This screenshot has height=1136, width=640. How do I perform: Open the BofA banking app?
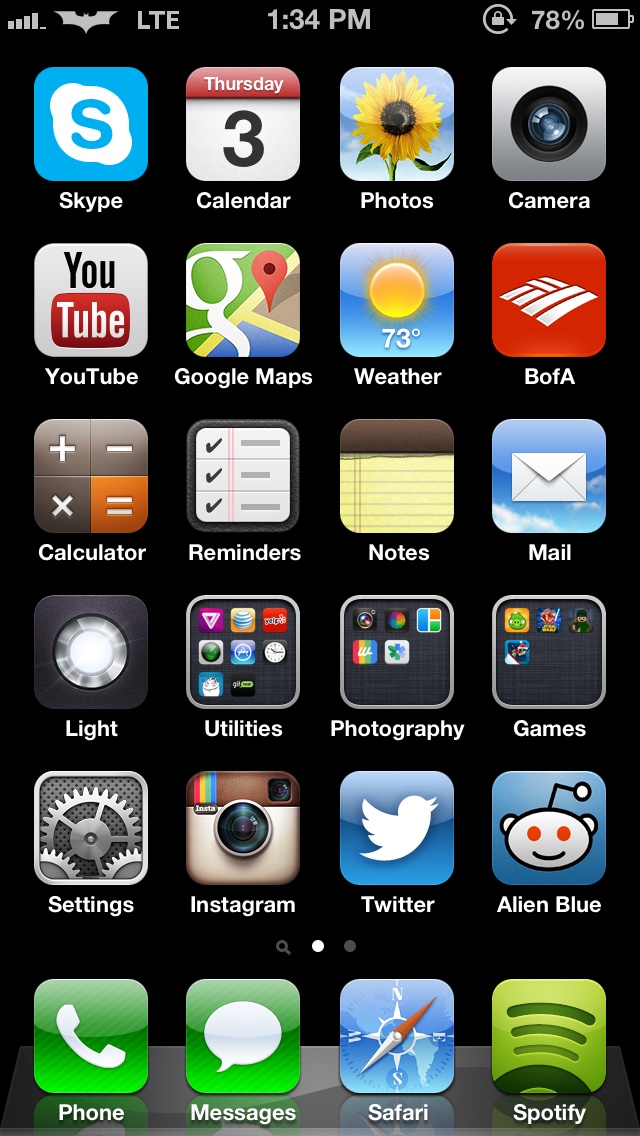click(x=549, y=300)
